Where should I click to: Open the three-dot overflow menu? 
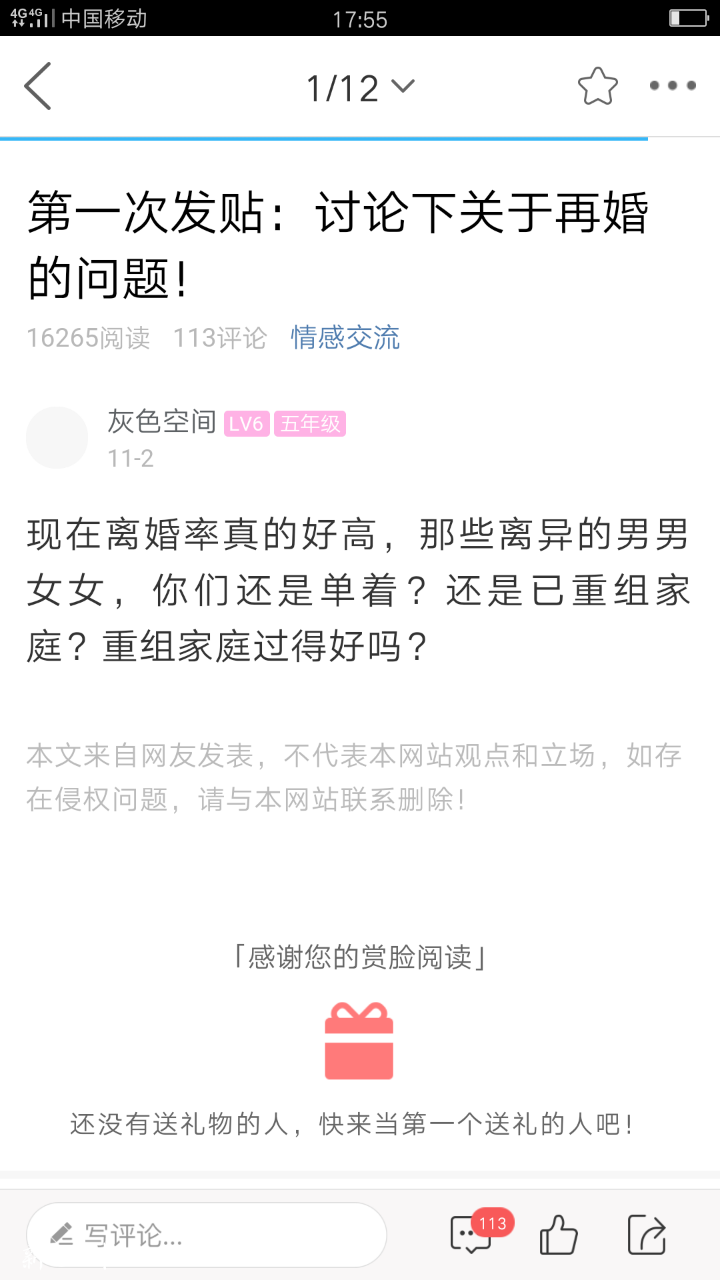pos(672,87)
